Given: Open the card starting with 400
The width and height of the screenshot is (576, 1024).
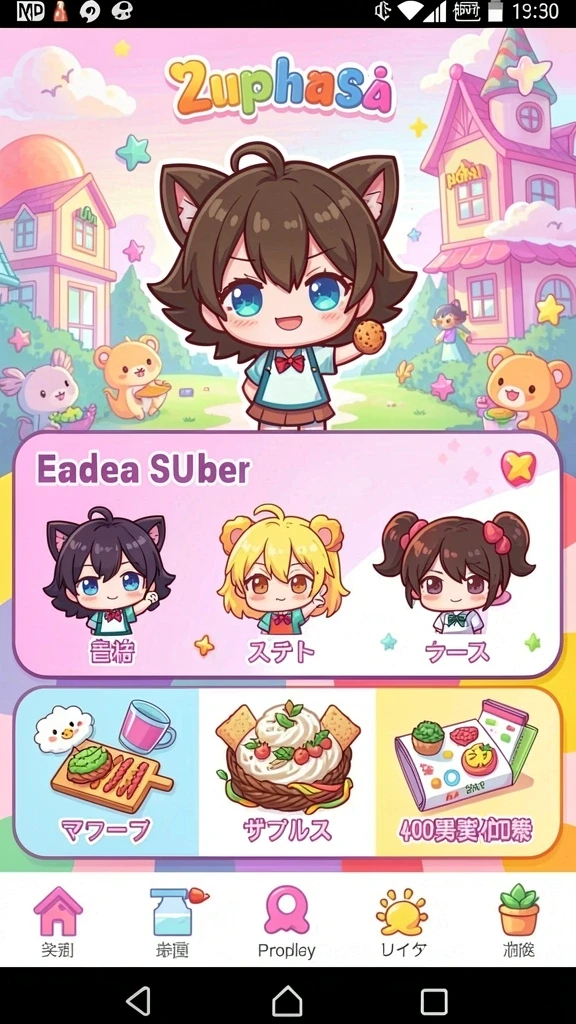Looking at the screenshot, I should click(468, 772).
